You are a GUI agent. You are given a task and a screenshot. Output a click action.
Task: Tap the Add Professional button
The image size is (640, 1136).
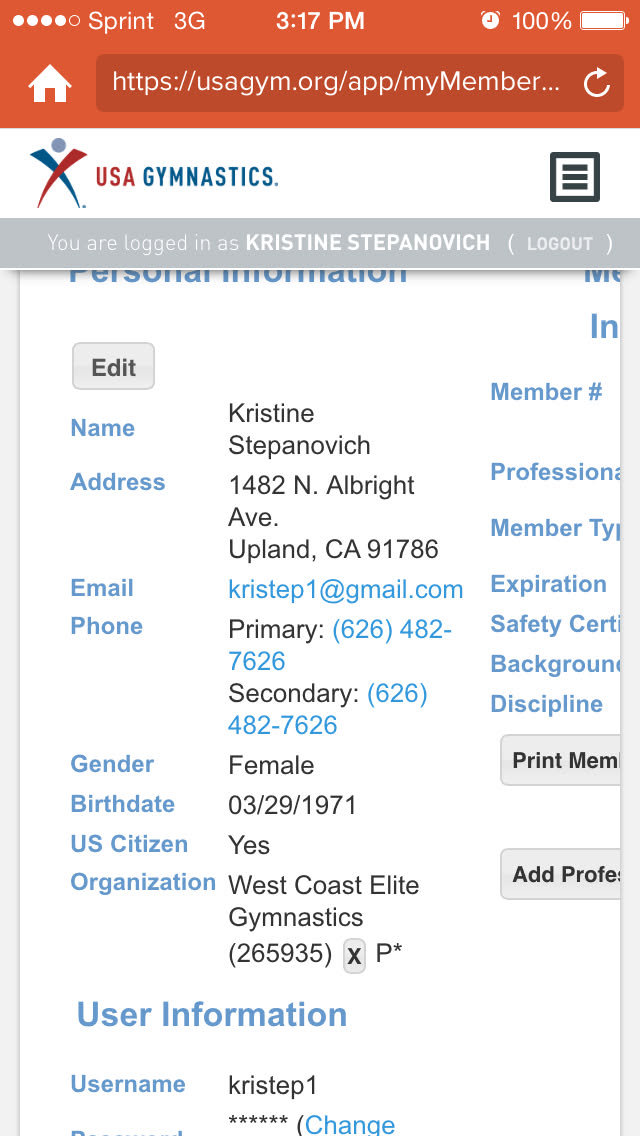(x=565, y=874)
